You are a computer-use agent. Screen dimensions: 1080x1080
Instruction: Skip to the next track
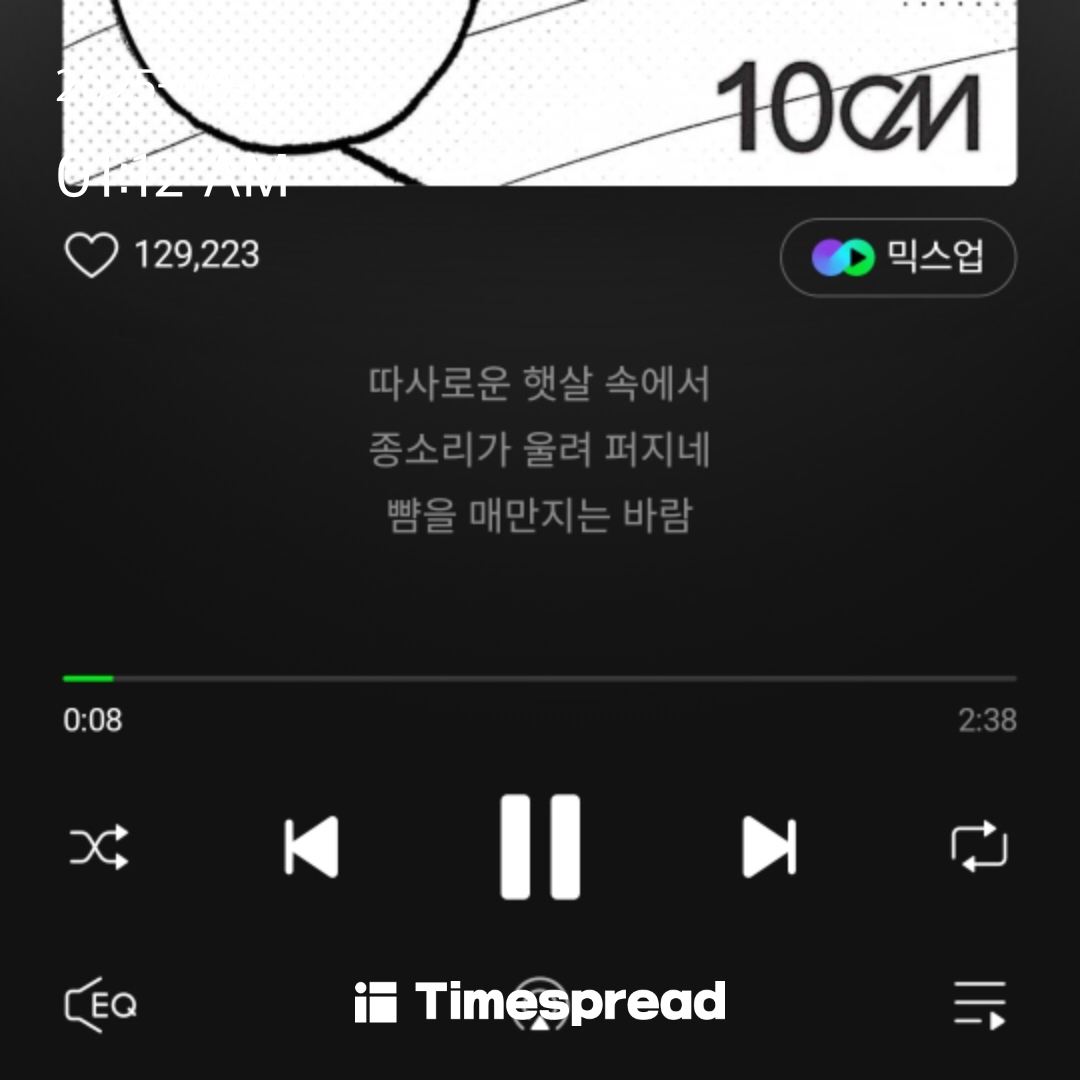(x=768, y=847)
